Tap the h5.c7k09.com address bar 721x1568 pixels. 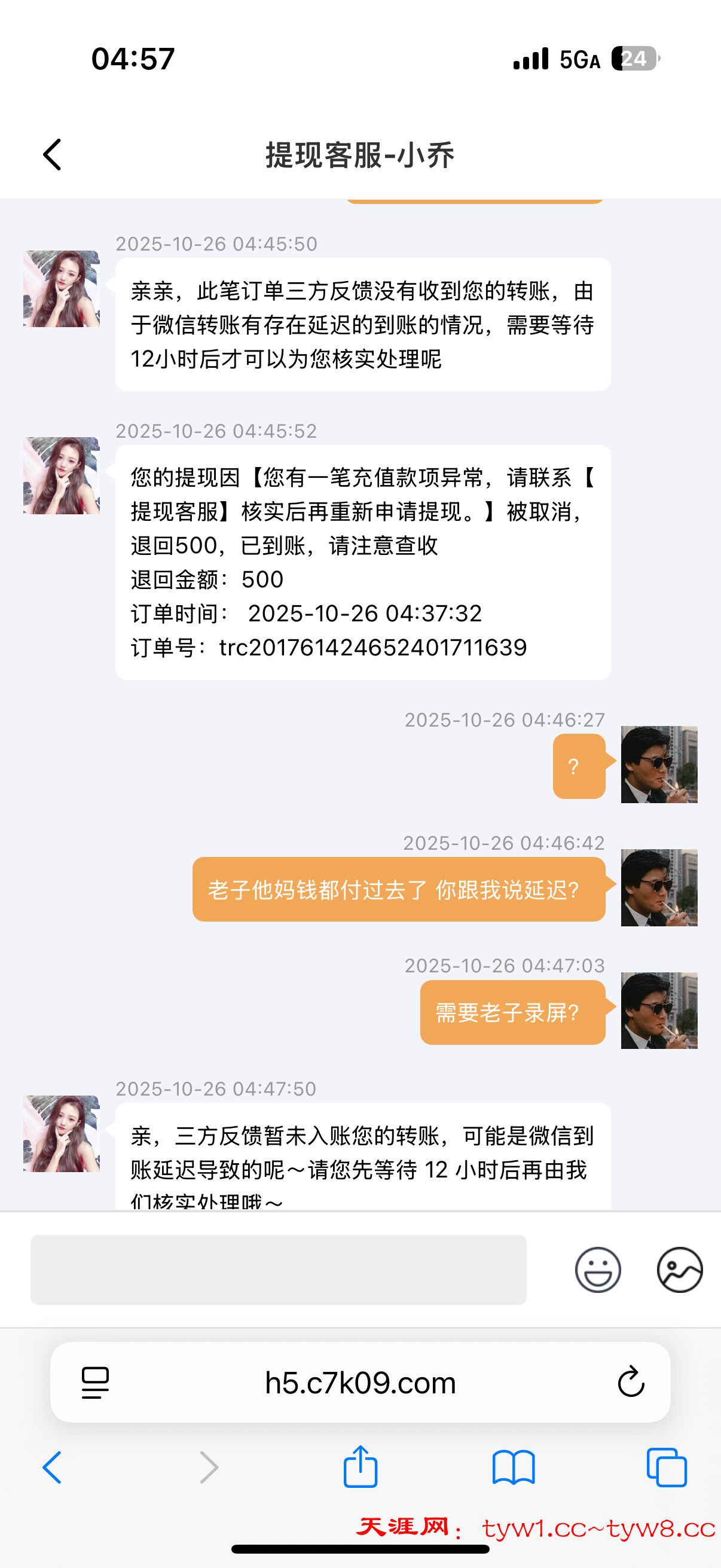pyautogui.click(x=360, y=1383)
